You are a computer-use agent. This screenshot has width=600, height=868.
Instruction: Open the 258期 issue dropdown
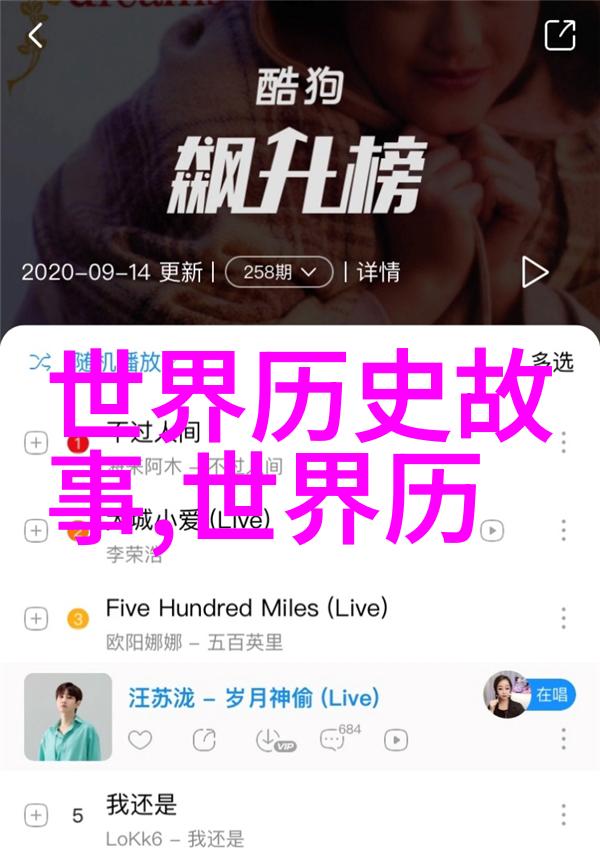click(x=278, y=271)
